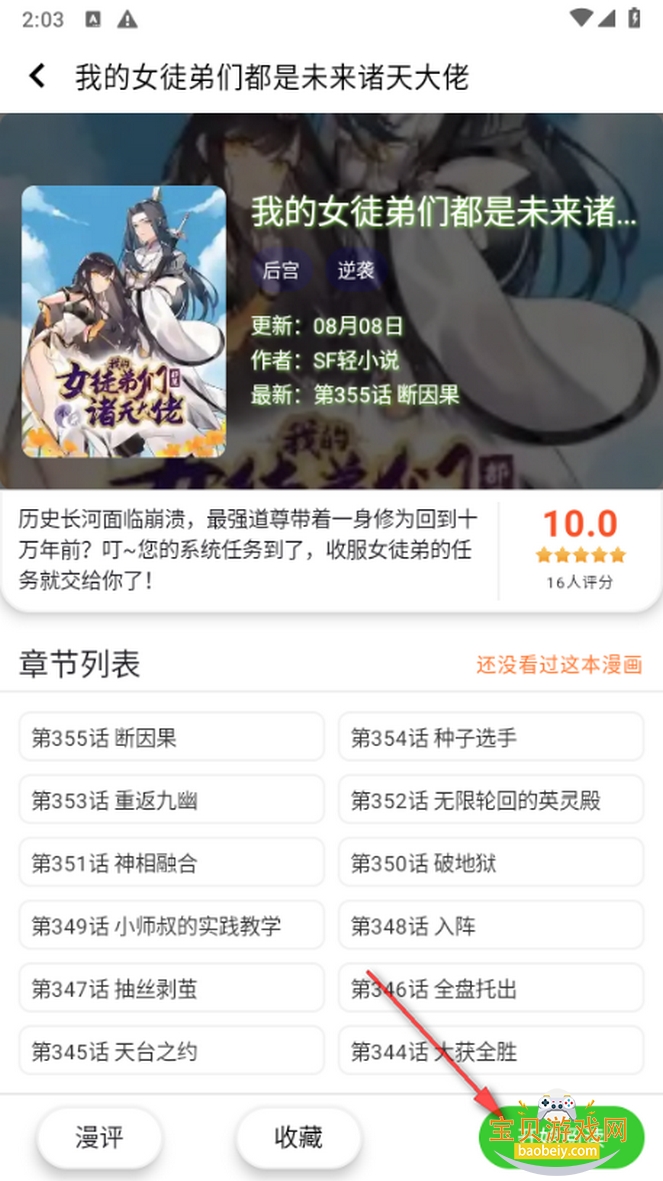This screenshot has height=1181, width=663.
Task: Open chapter 第353话 重返九幽
Action: pyautogui.click(x=171, y=801)
